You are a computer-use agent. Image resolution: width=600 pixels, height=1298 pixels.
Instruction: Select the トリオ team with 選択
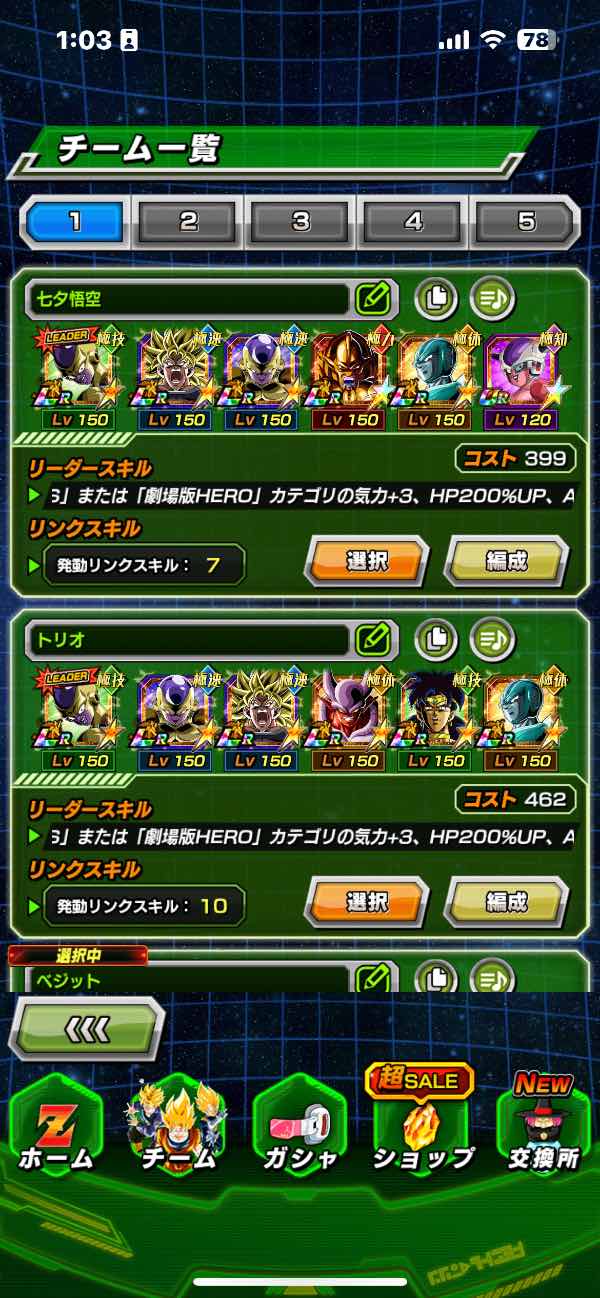coord(366,902)
